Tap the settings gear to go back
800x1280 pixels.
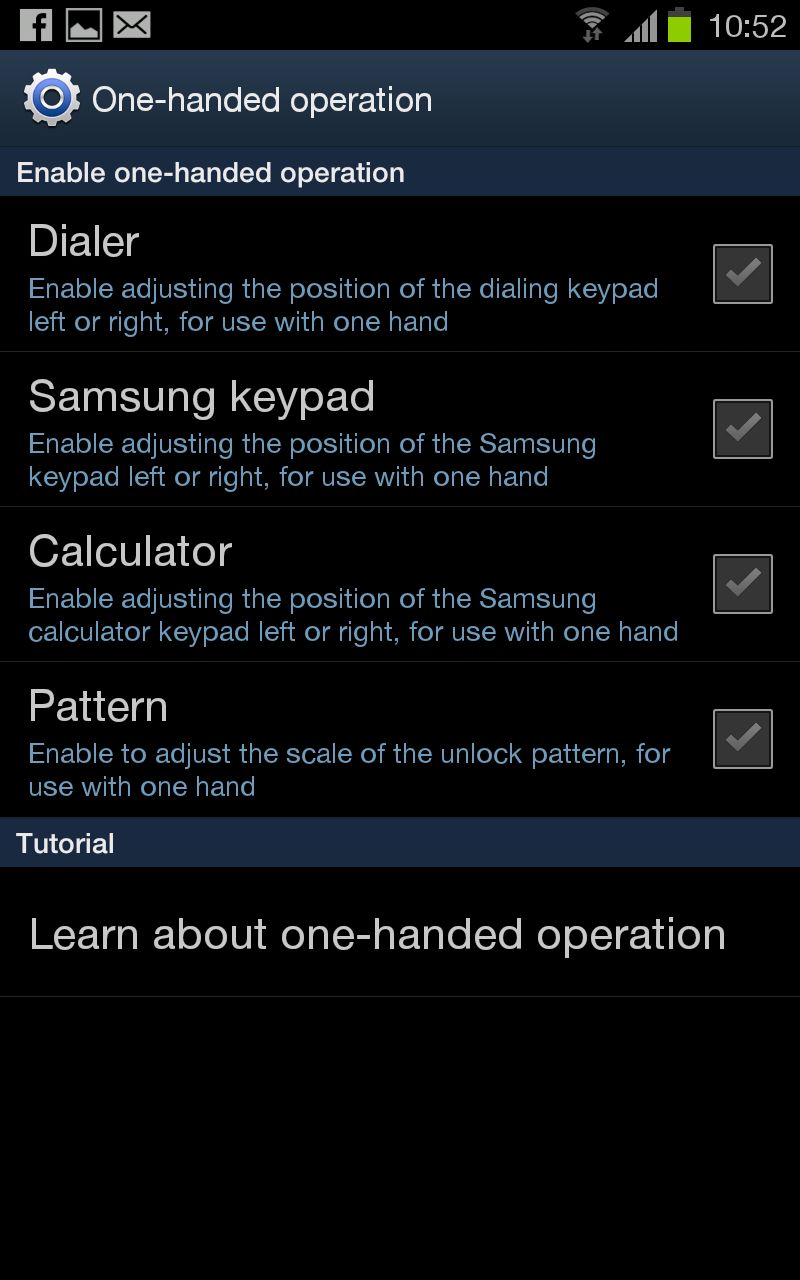click(50, 99)
